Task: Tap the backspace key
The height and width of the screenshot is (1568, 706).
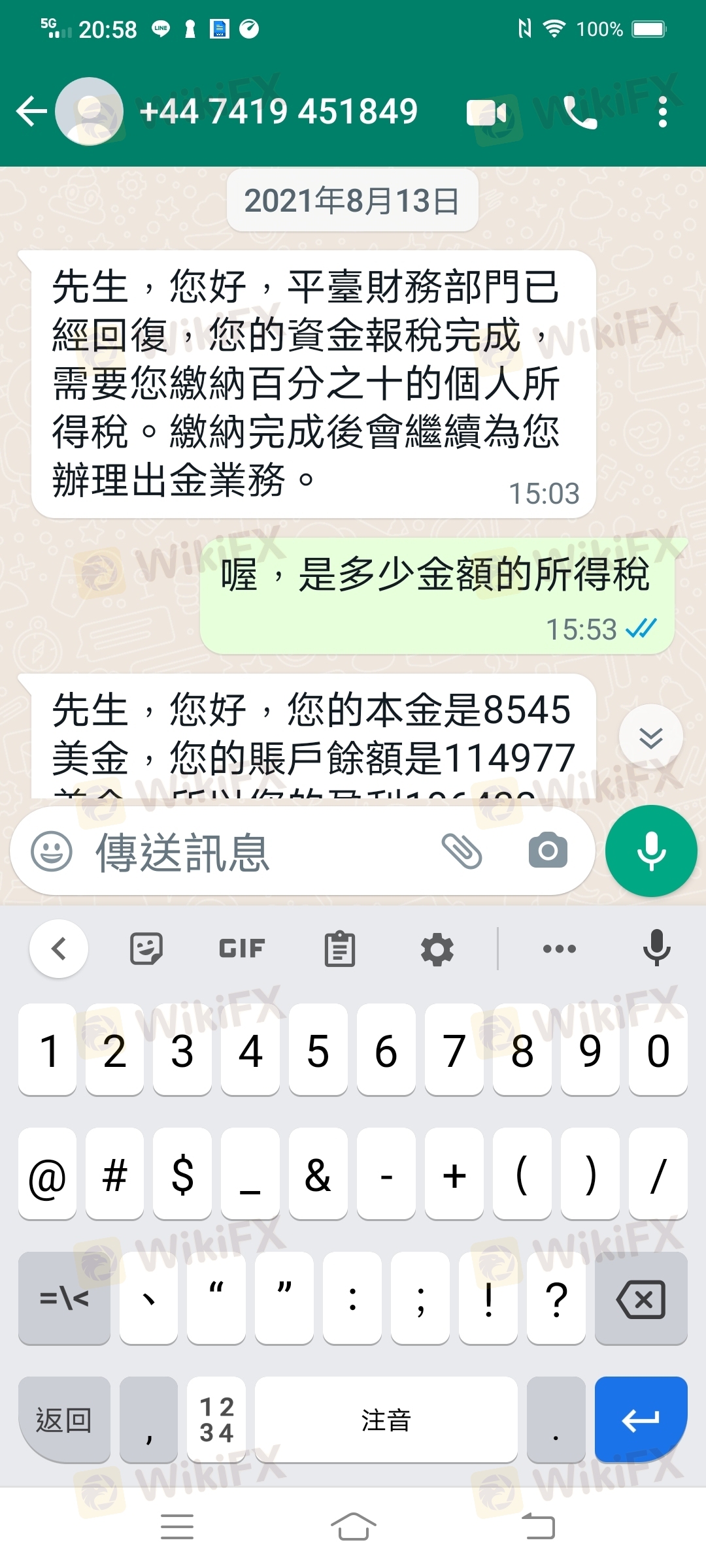Action: pyautogui.click(x=641, y=1299)
